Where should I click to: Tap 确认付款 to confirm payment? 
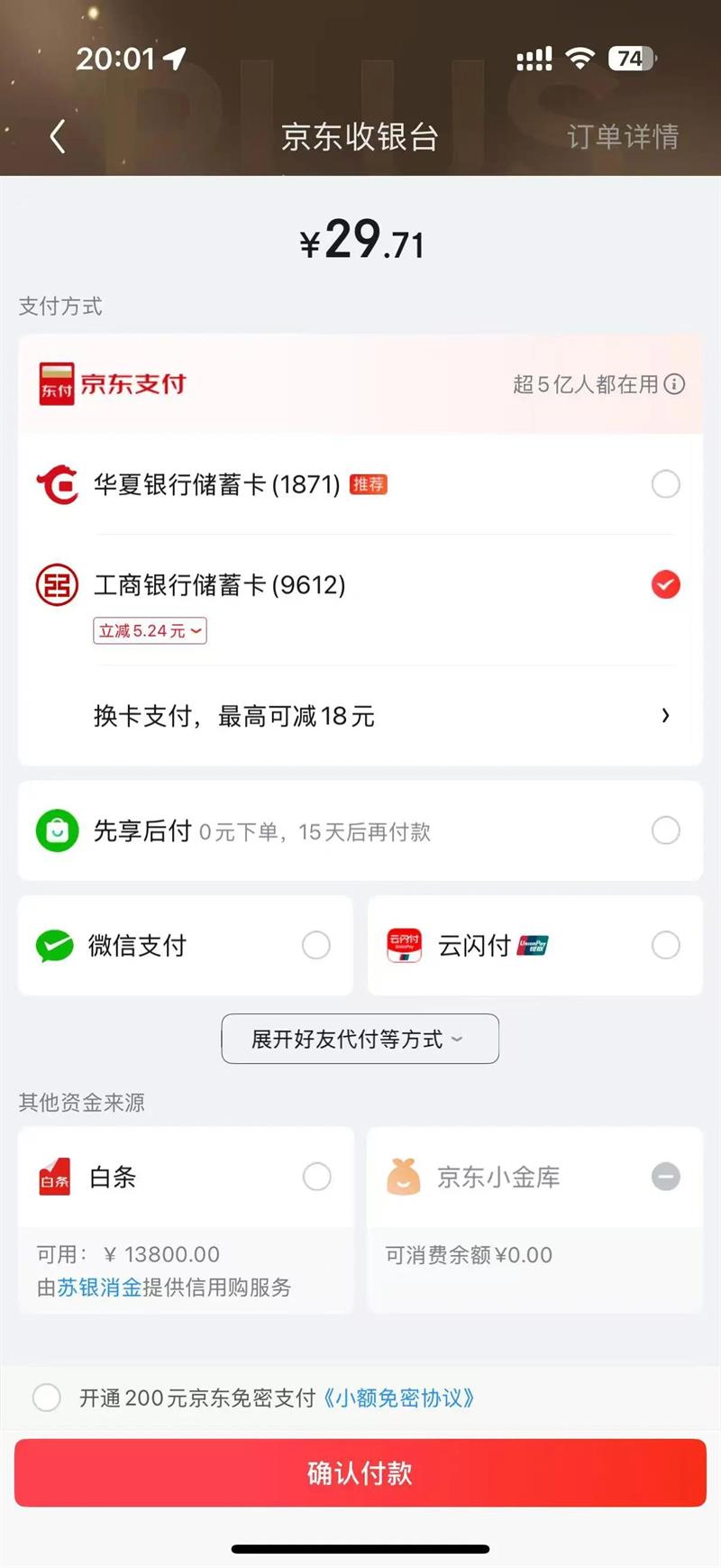tap(360, 1472)
